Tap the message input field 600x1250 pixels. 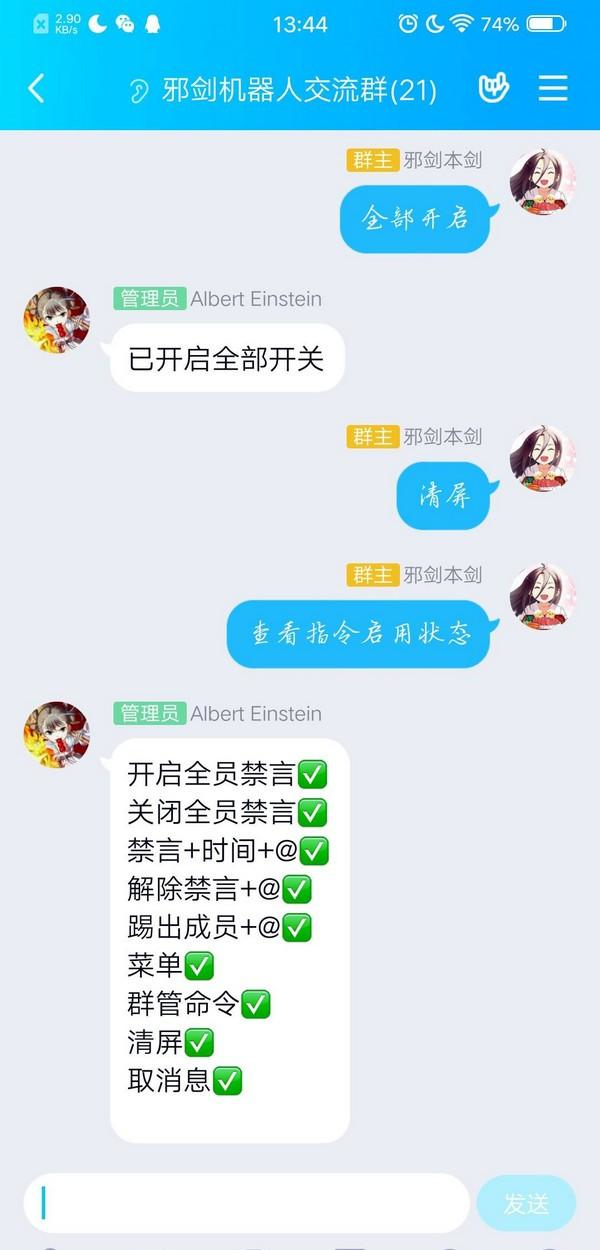pos(246,1203)
